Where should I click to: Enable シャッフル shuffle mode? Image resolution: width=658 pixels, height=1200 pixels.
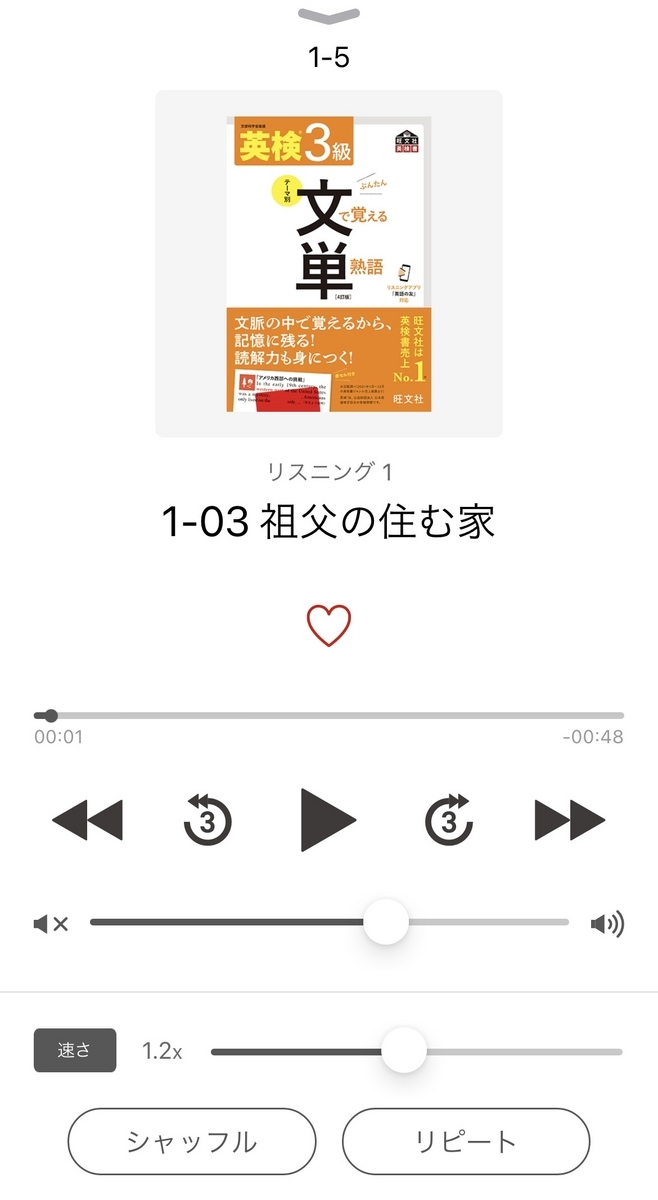pos(192,1141)
